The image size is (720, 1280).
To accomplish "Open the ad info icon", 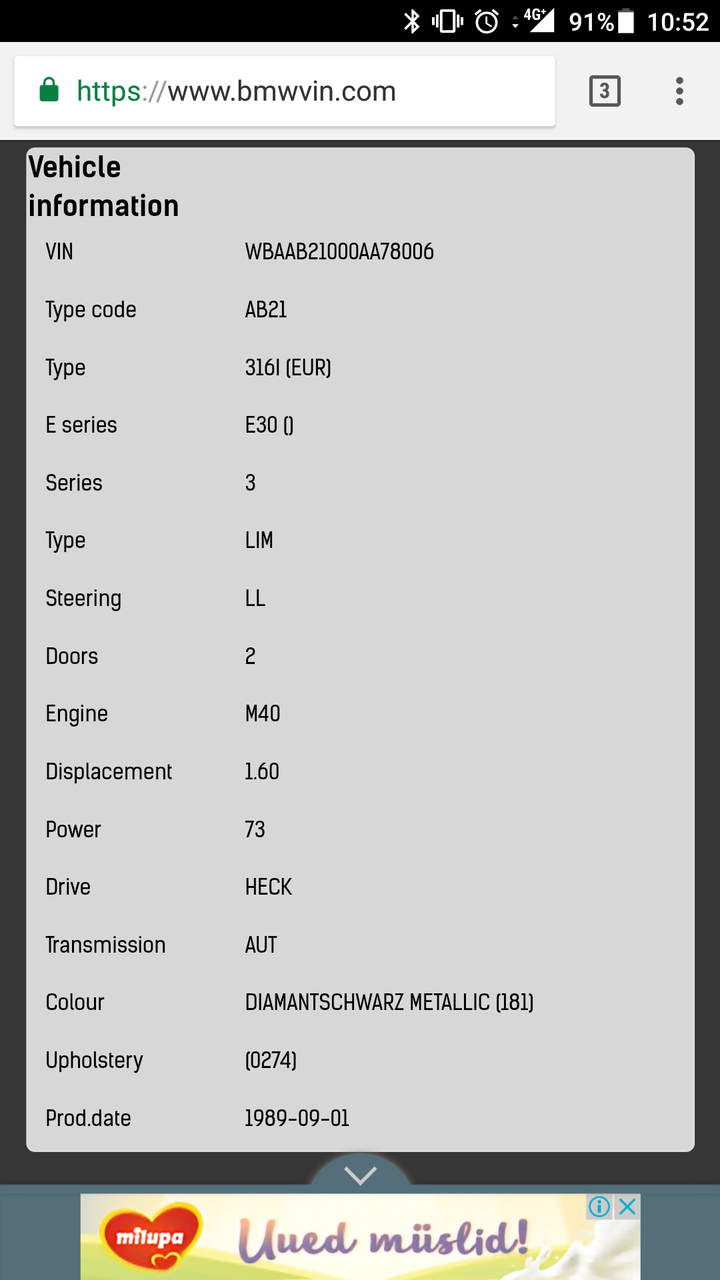I will (x=599, y=1207).
